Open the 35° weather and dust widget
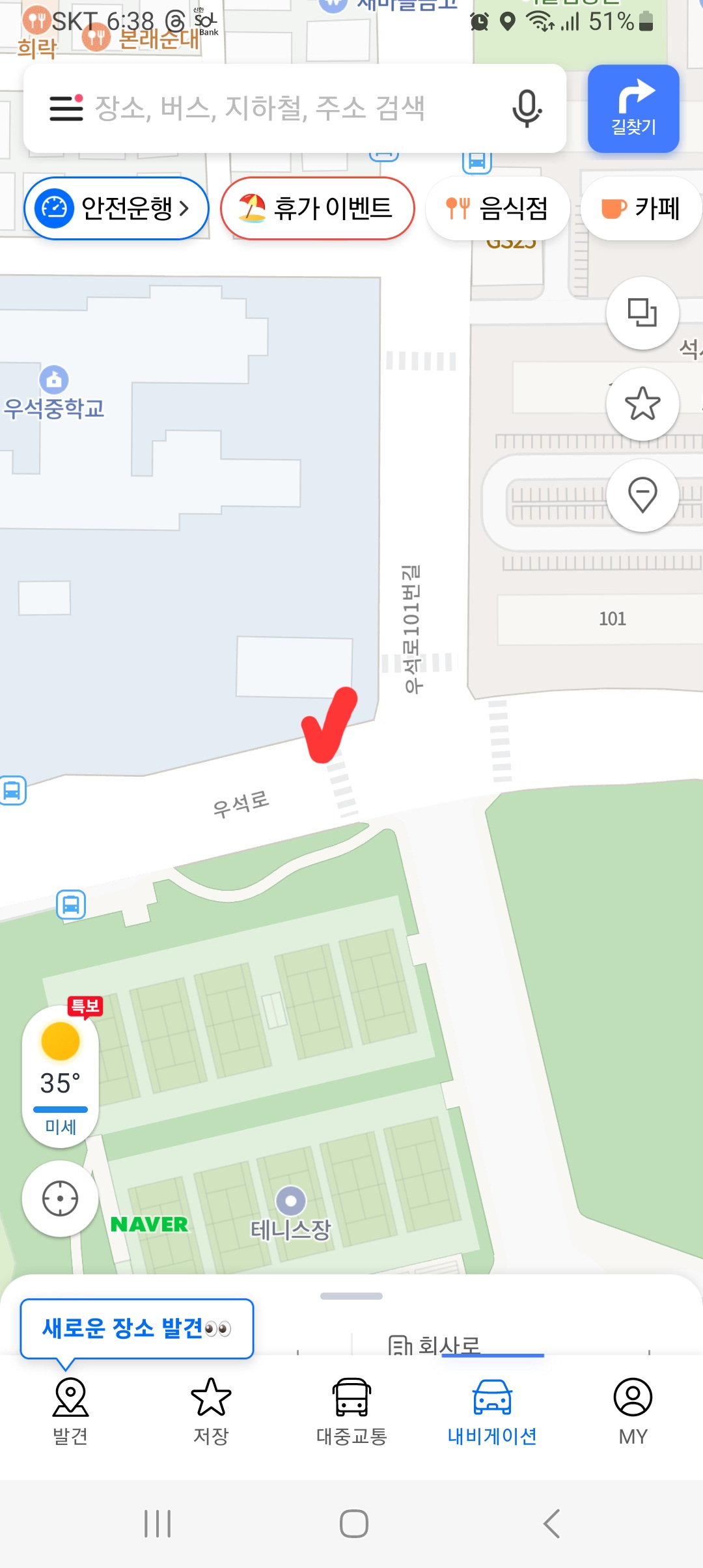This screenshot has width=703, height=1568. (x=61, y=1074)
